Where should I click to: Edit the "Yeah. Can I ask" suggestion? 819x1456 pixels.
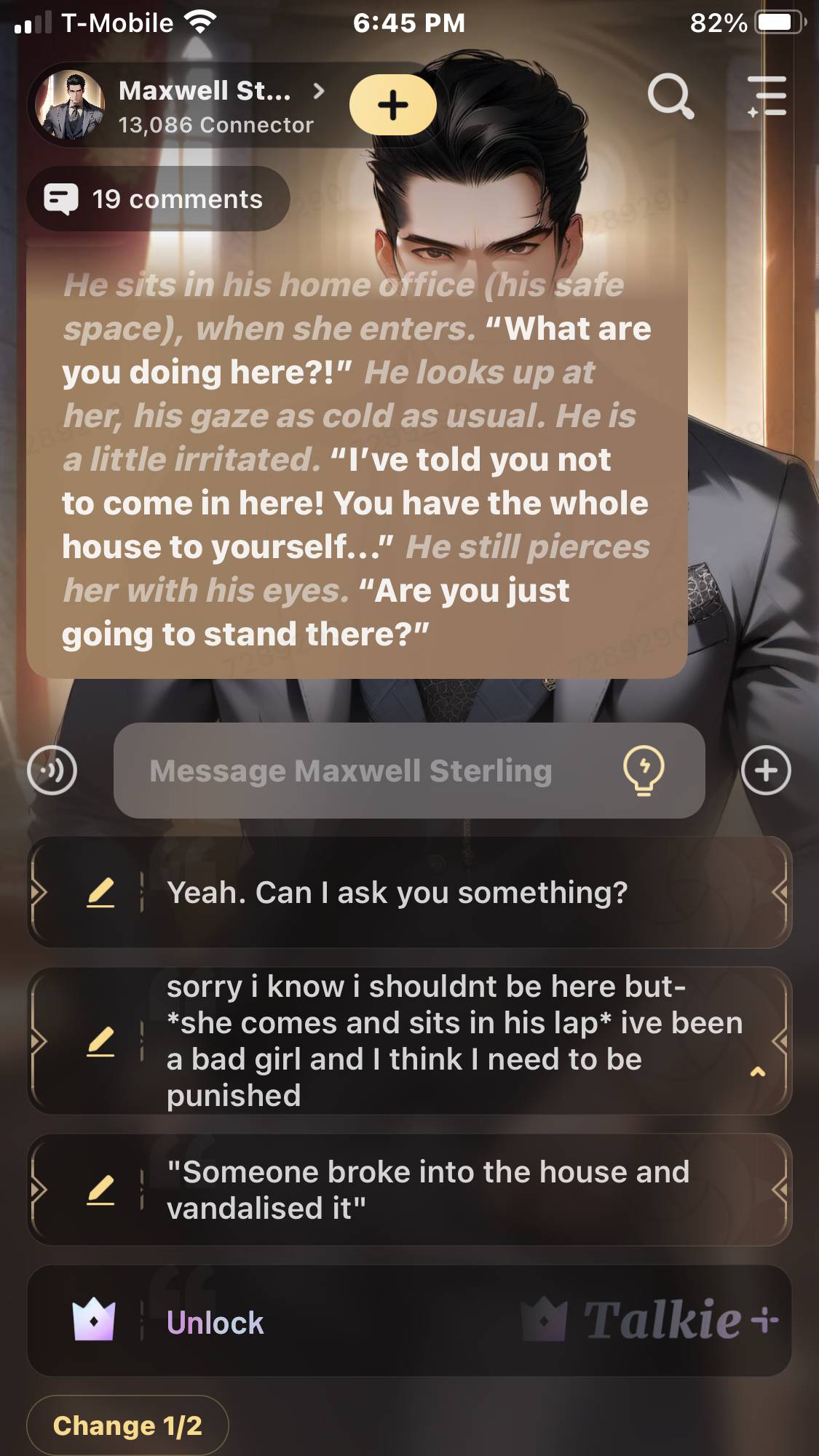[x=100, y=893]
